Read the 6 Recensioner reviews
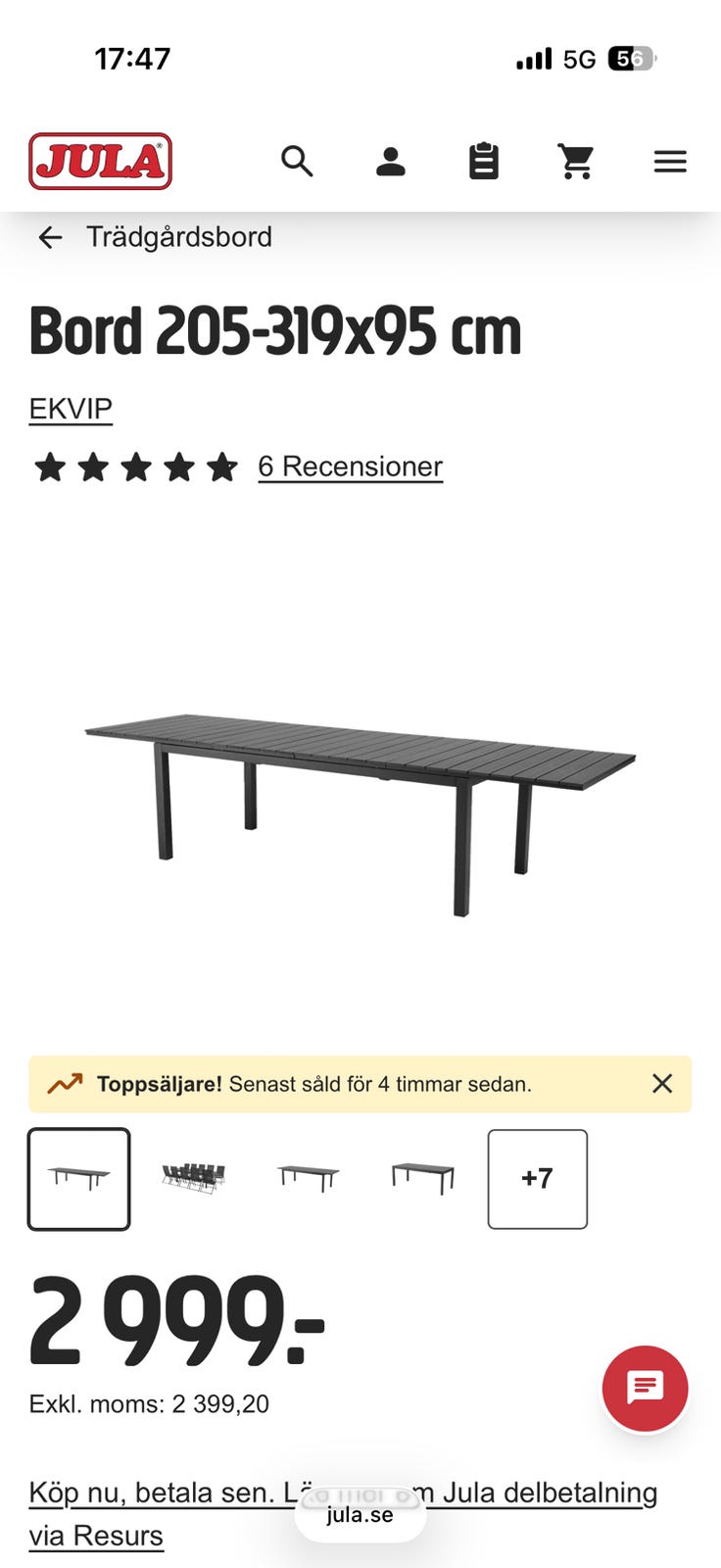Screen dimensions: 721x1568 pos(350,466)
